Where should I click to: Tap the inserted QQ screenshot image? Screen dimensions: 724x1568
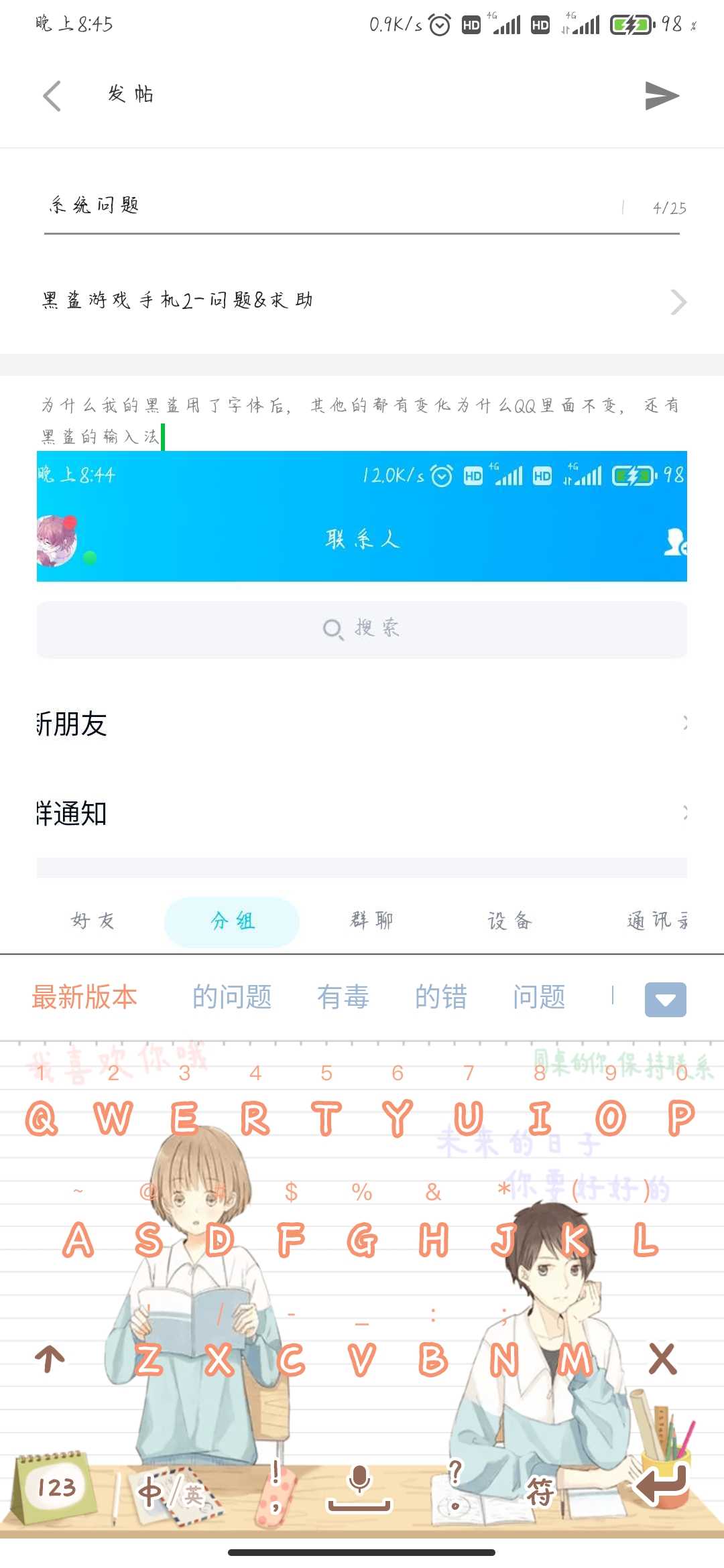[x=362, y=700]
